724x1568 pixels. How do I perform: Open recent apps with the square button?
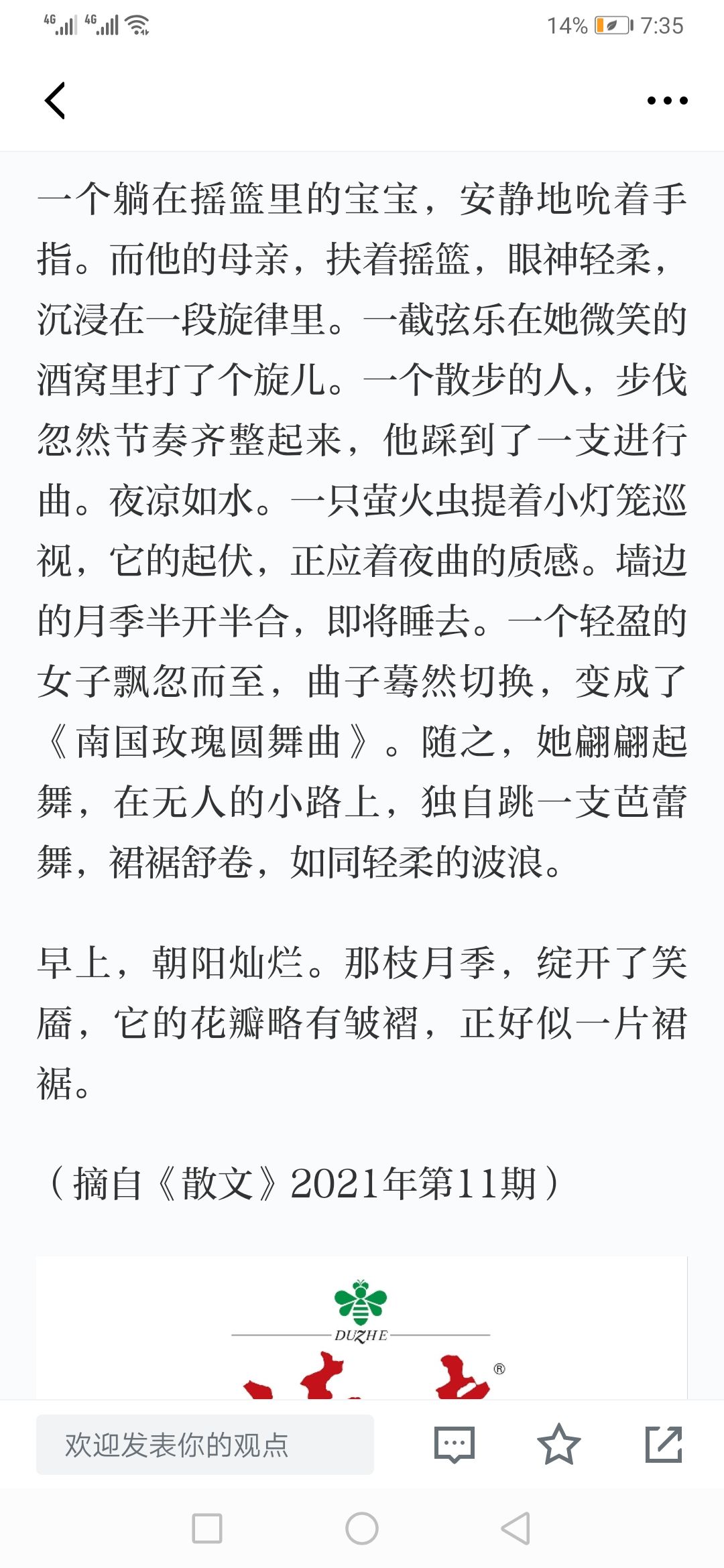click(207, 1528)
